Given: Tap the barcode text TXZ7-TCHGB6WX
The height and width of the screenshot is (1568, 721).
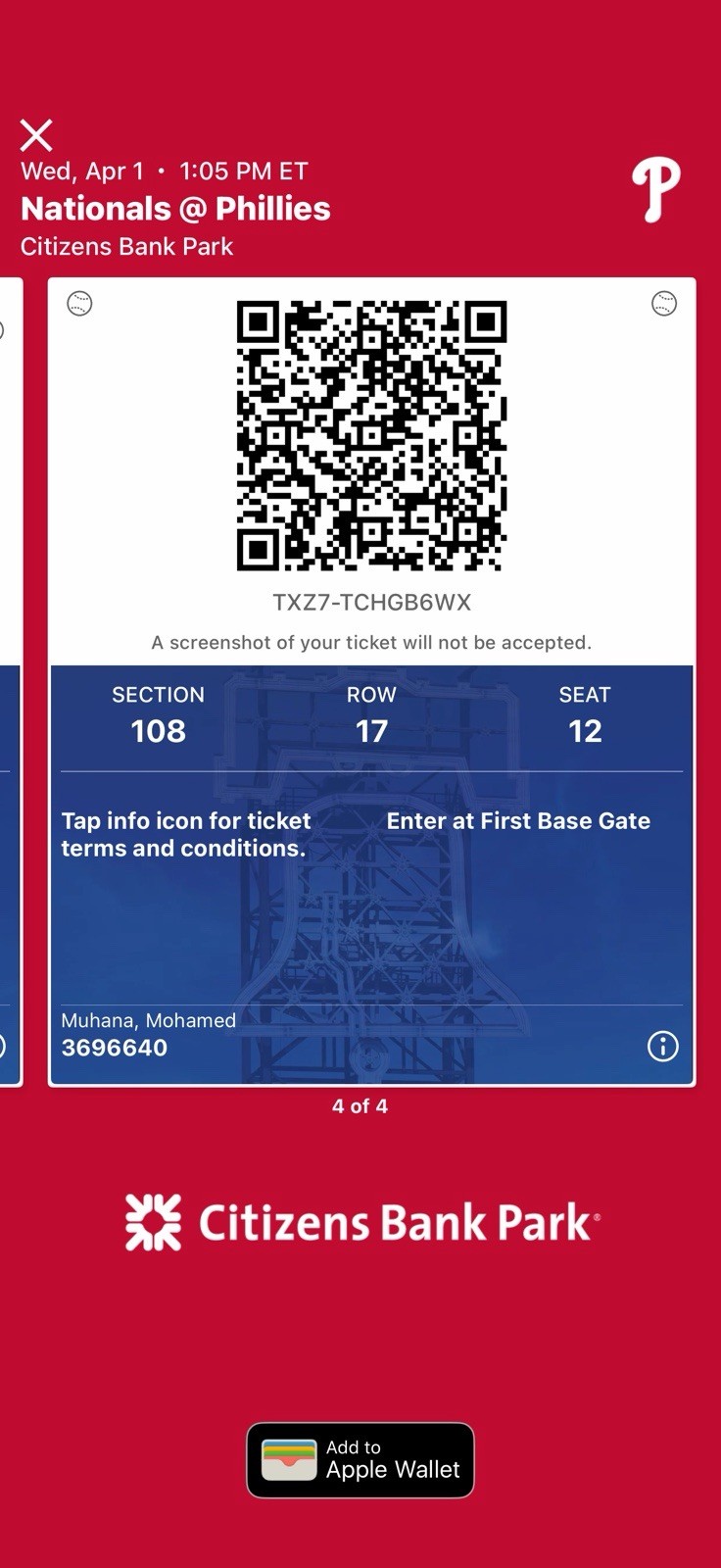Looking at the screenshot, I should coord(372,602).
